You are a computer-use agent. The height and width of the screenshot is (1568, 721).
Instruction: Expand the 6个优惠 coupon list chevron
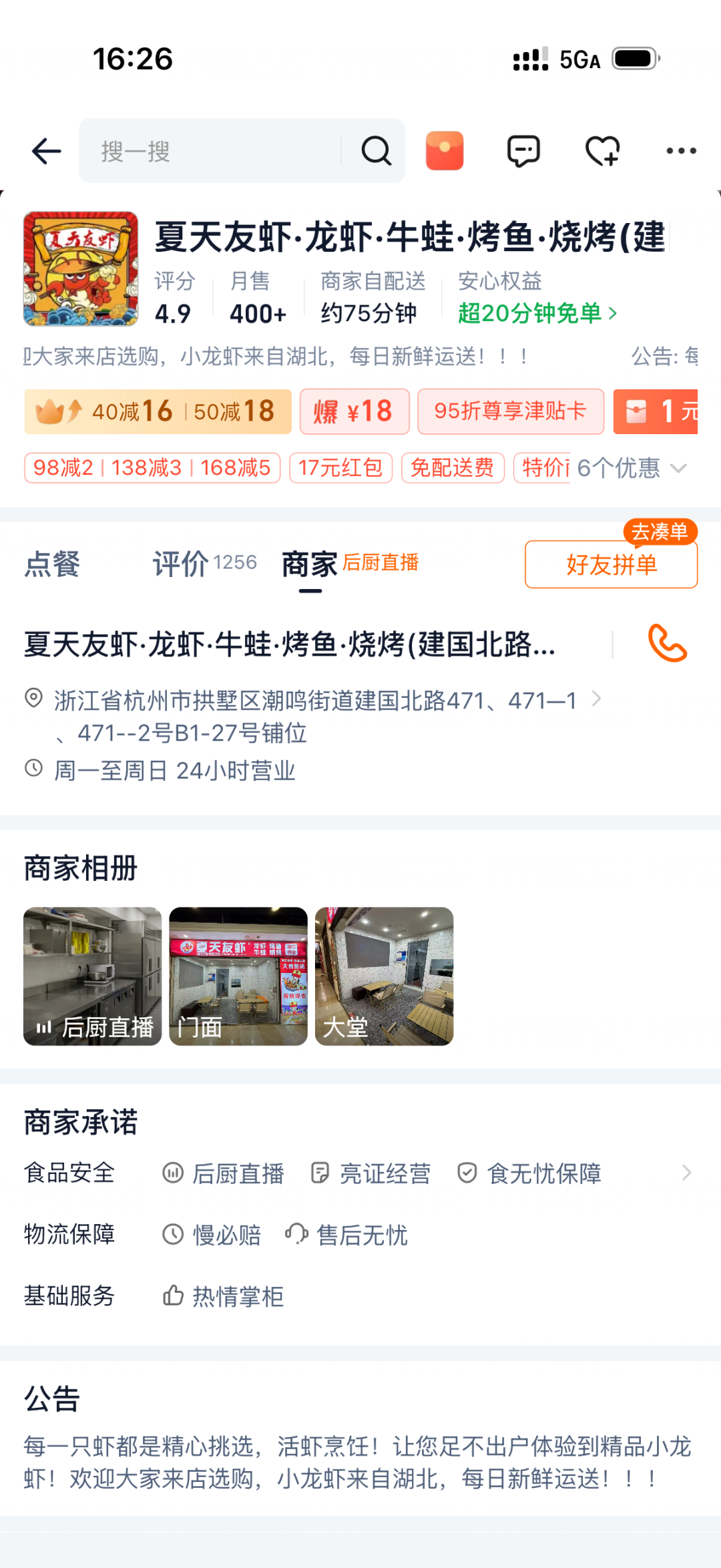[x=679, y=468]
